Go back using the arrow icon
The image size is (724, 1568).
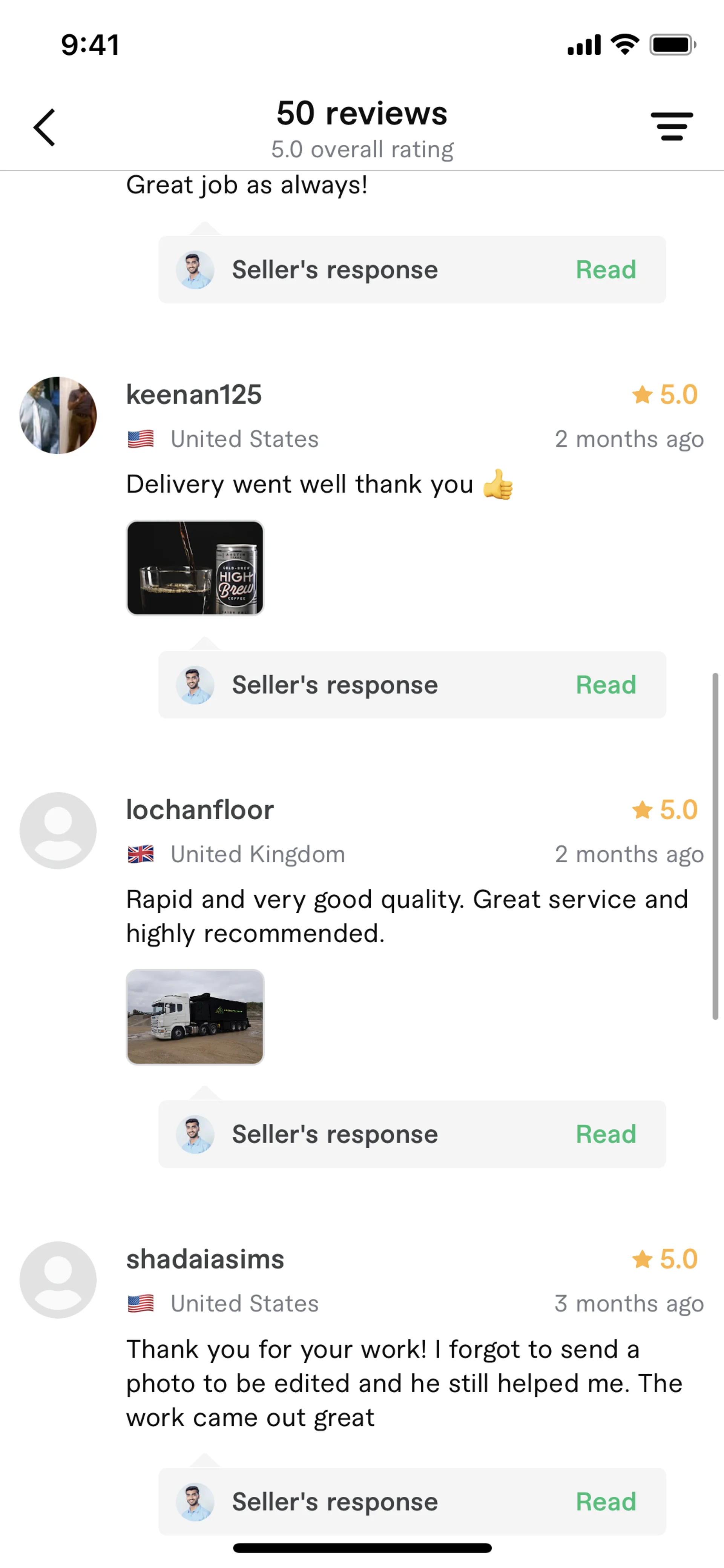[44, 127]
